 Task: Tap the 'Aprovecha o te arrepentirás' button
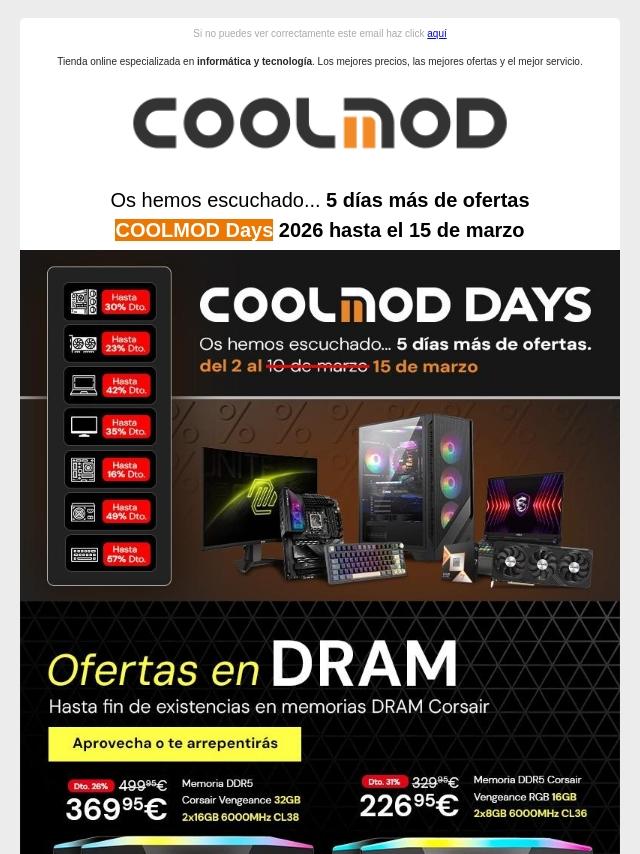[175, 744]
